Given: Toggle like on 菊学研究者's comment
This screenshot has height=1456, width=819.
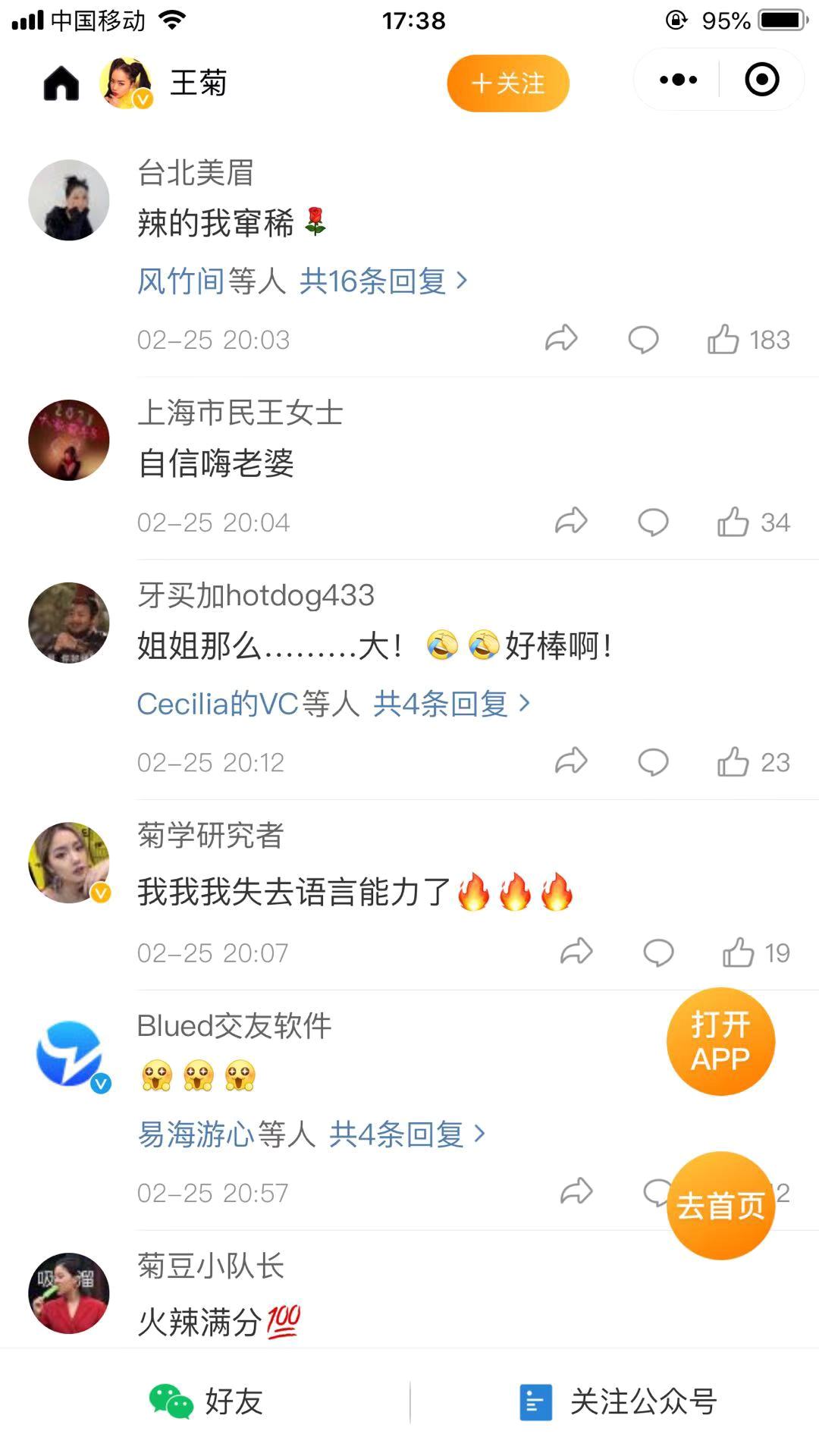Looking at the screenshot, I should pyautogui.click(x=739, y=952).
